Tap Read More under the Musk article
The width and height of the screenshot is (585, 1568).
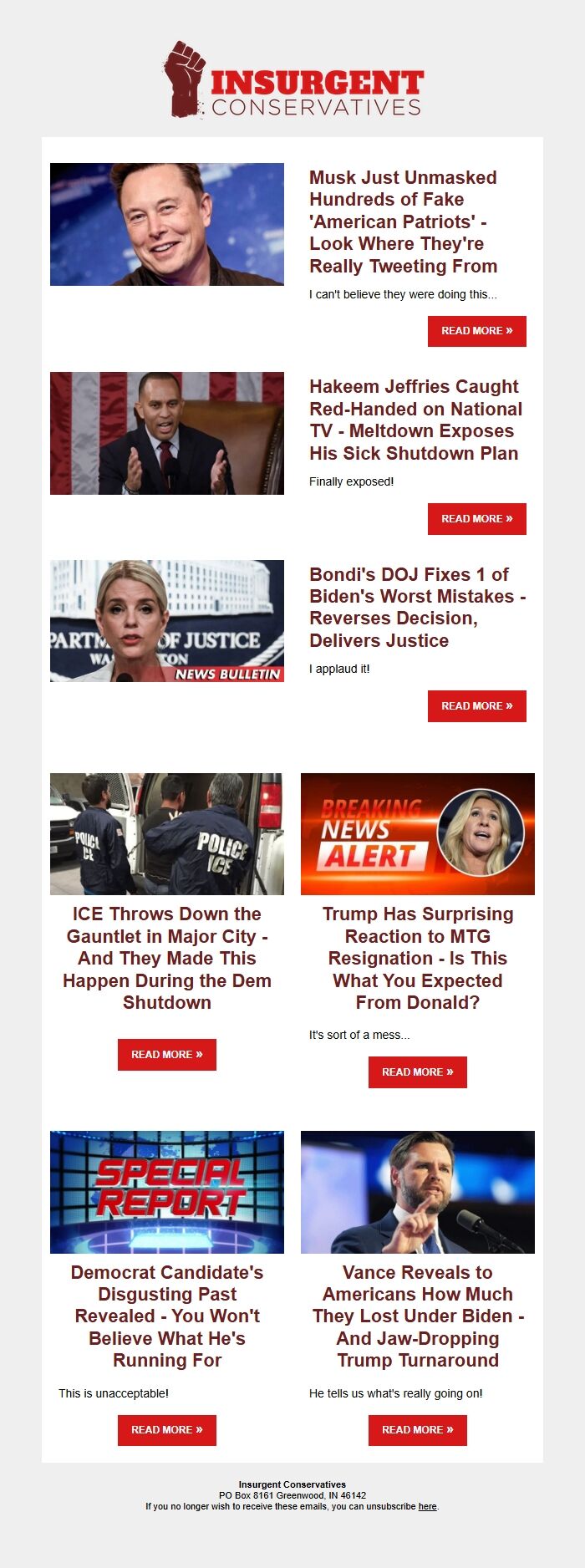tap(476, 331)
